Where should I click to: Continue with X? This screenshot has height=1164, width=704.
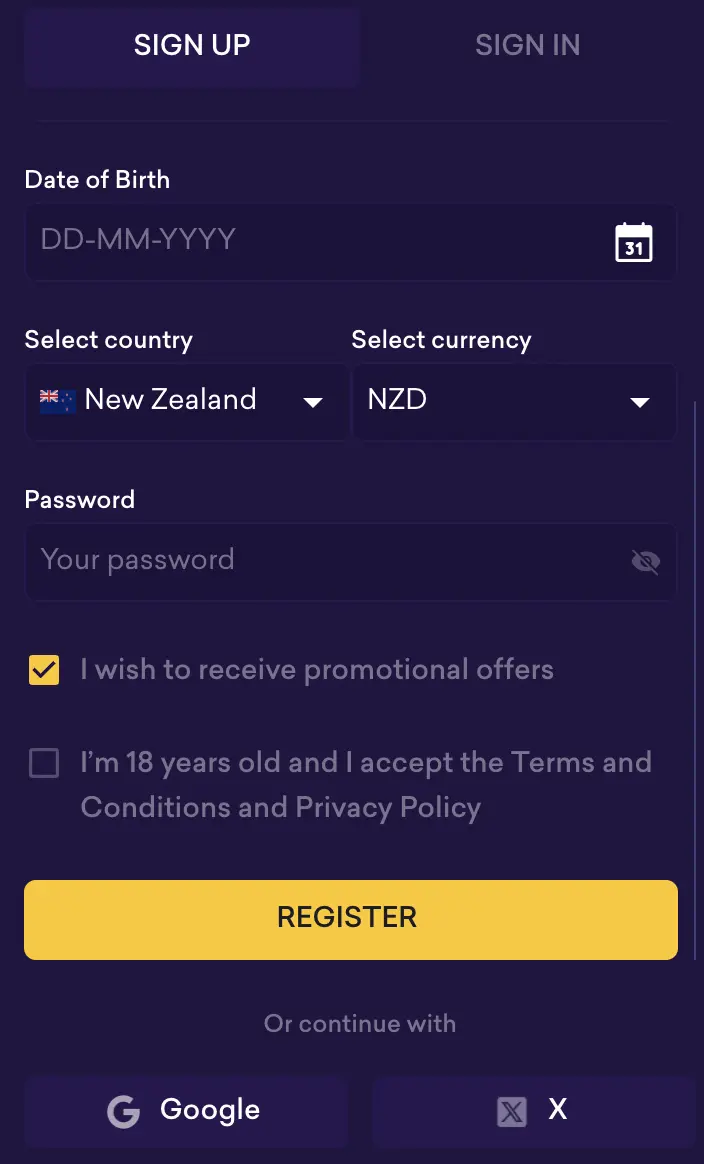533,1111
